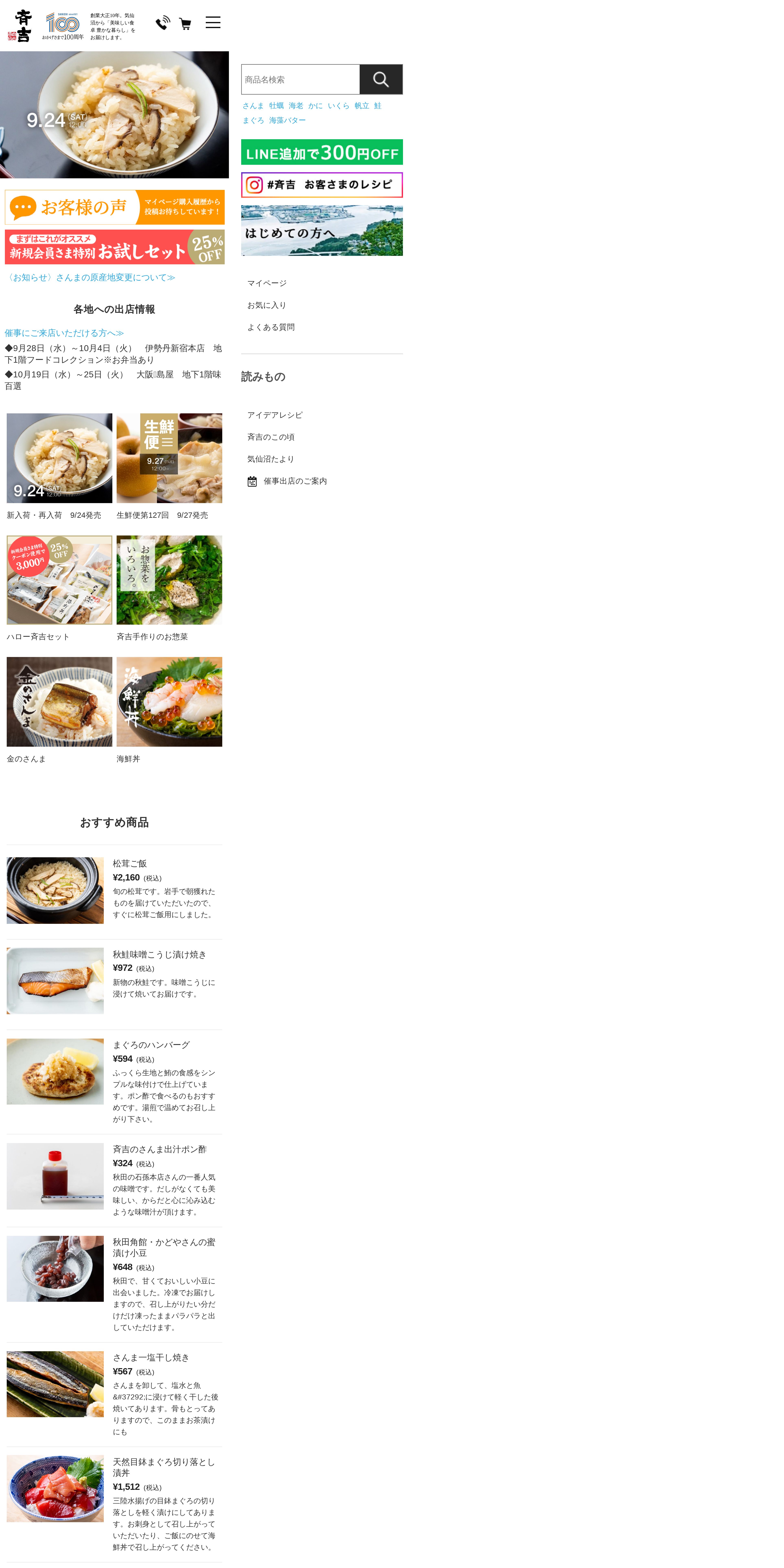Tap the magnifier search button

(381, 80)
